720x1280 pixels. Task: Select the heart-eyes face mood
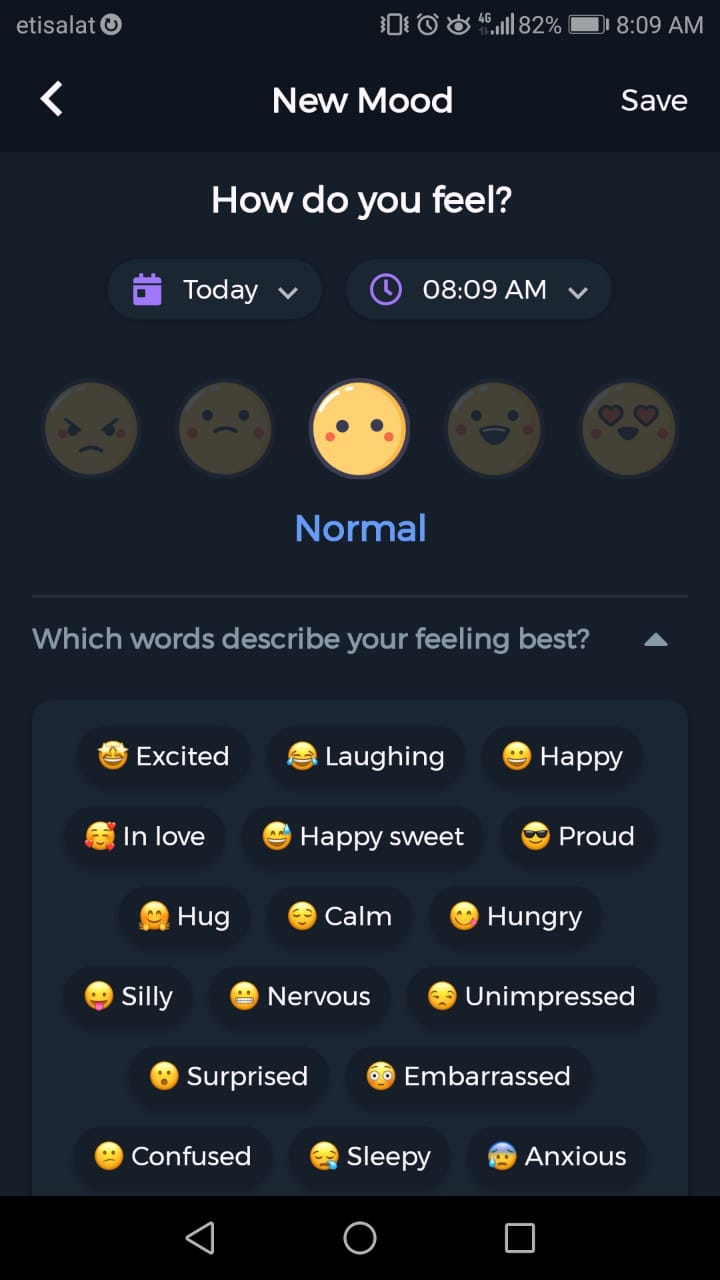point(629,430)
